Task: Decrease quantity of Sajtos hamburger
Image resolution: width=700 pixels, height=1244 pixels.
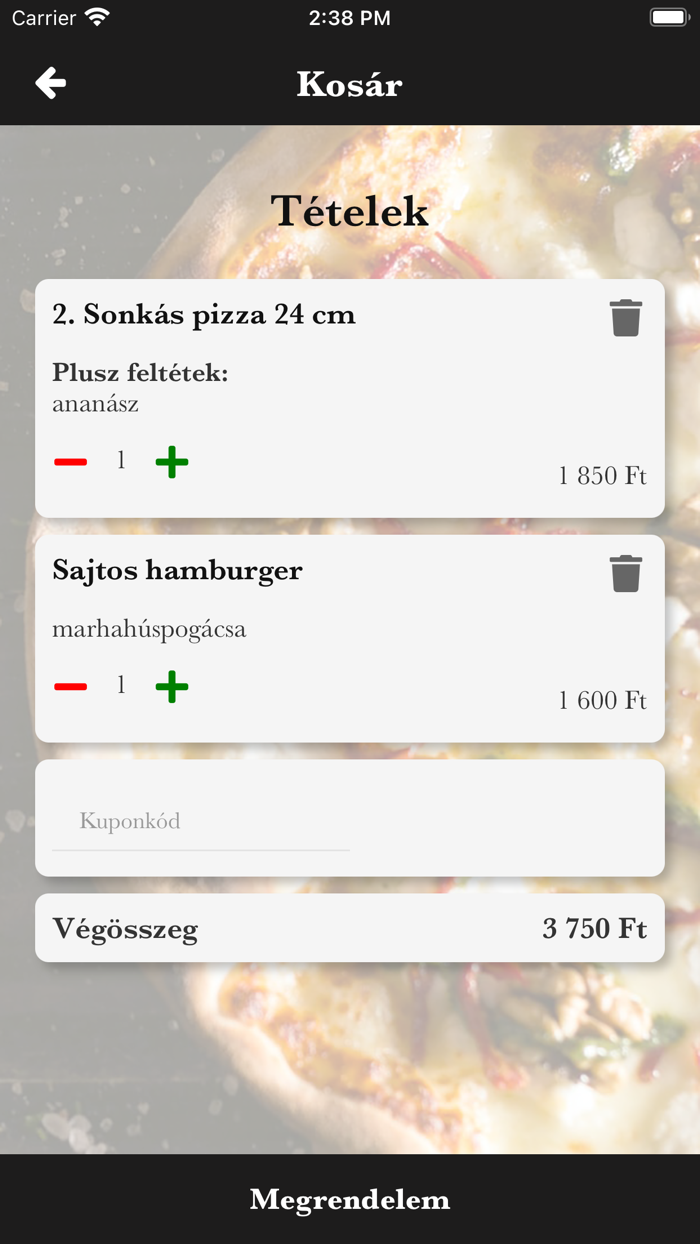Action: point(70,687)
